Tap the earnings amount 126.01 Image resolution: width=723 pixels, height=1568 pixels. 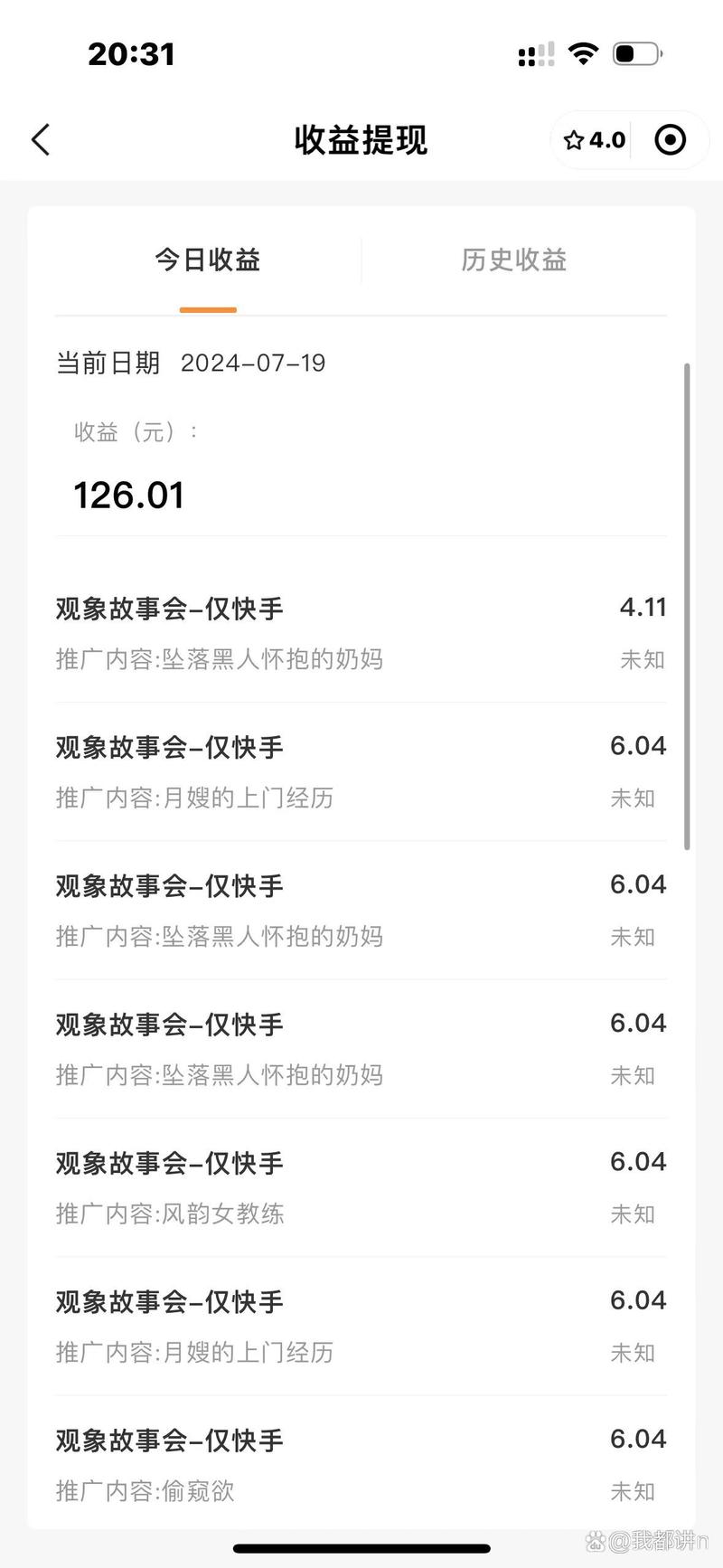128,495
